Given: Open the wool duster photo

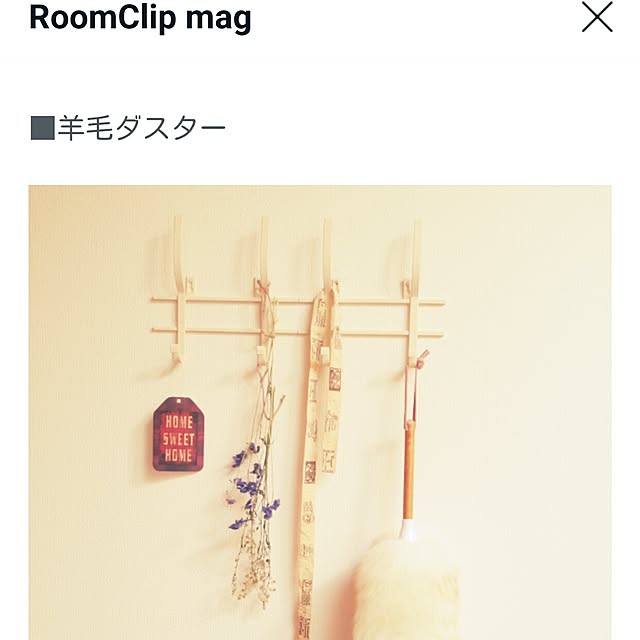Looking at the screenshot, I should [x=320, y=412].
